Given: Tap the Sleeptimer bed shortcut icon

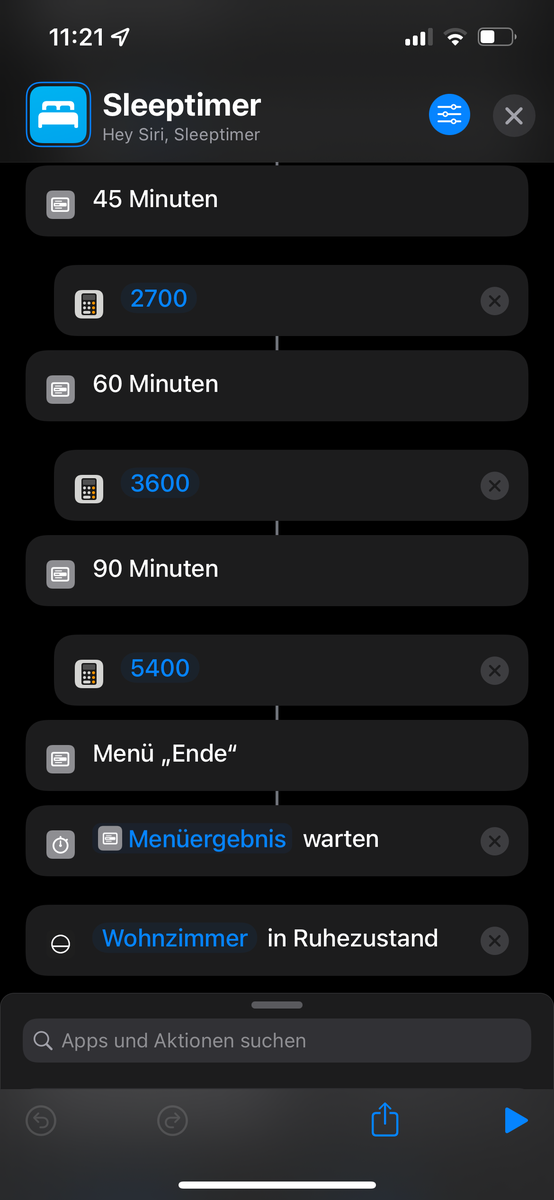Looking at the screenshot, I should tap(58, 114).
